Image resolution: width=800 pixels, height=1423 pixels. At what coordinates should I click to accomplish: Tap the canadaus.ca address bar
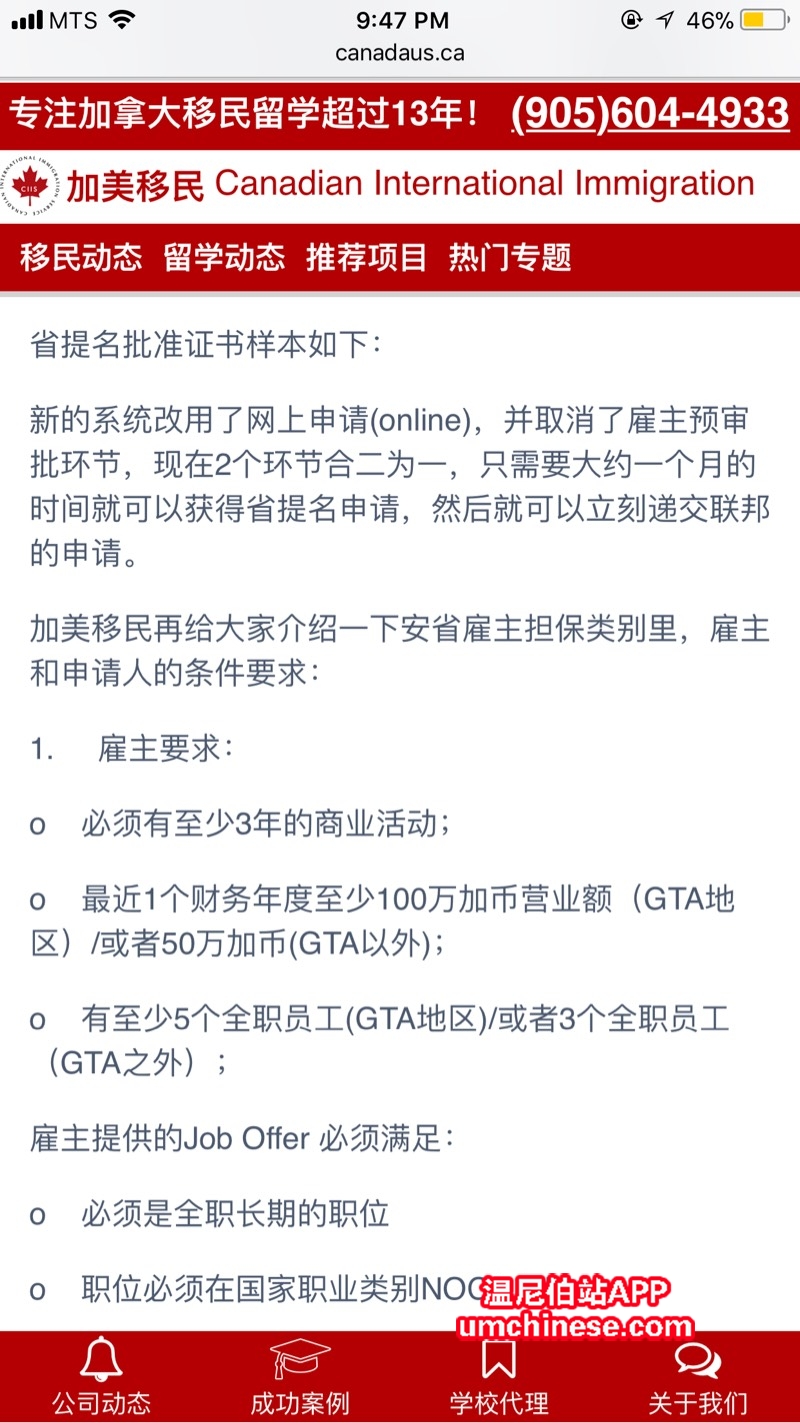pyautogui.click(x=400, y=52)
